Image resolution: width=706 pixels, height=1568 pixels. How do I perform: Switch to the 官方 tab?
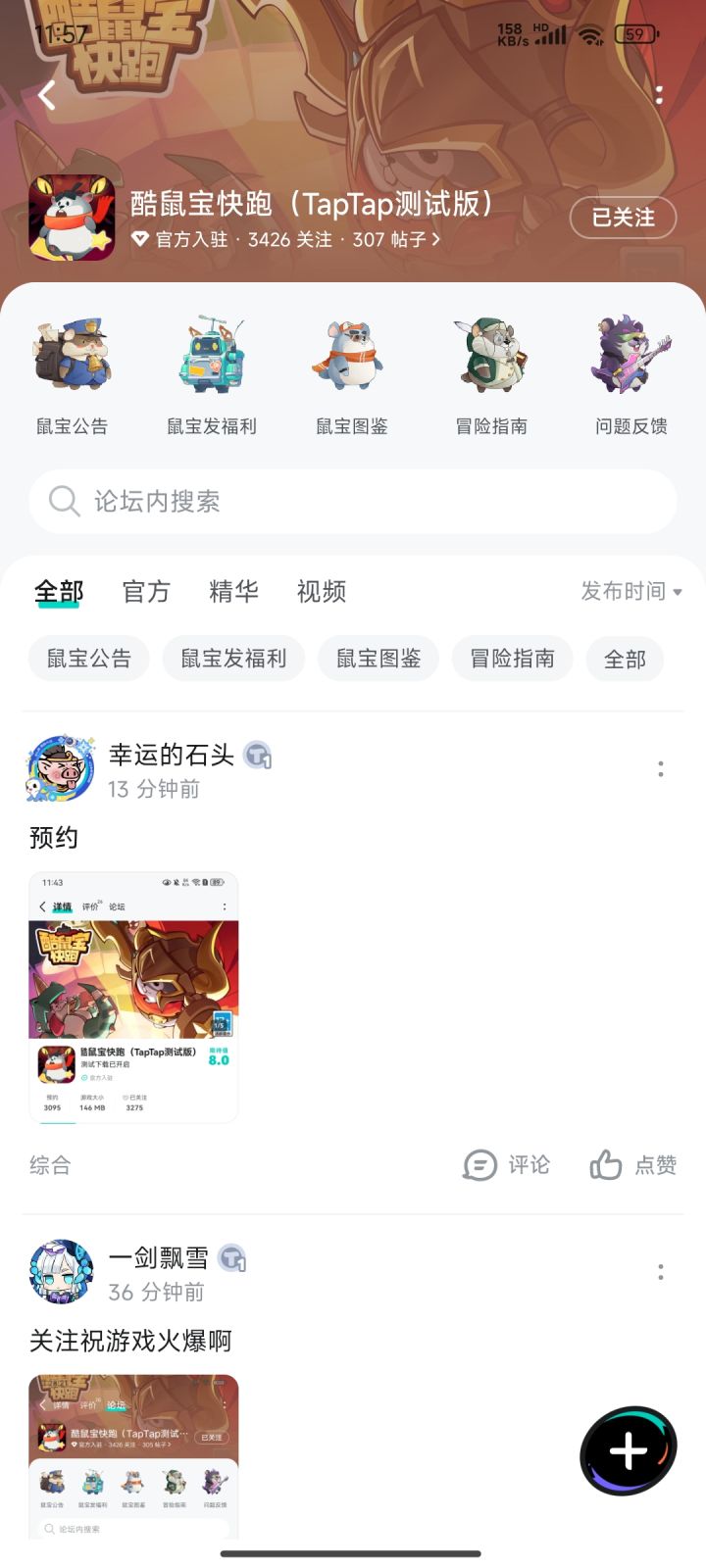click(x=145, y=592)
